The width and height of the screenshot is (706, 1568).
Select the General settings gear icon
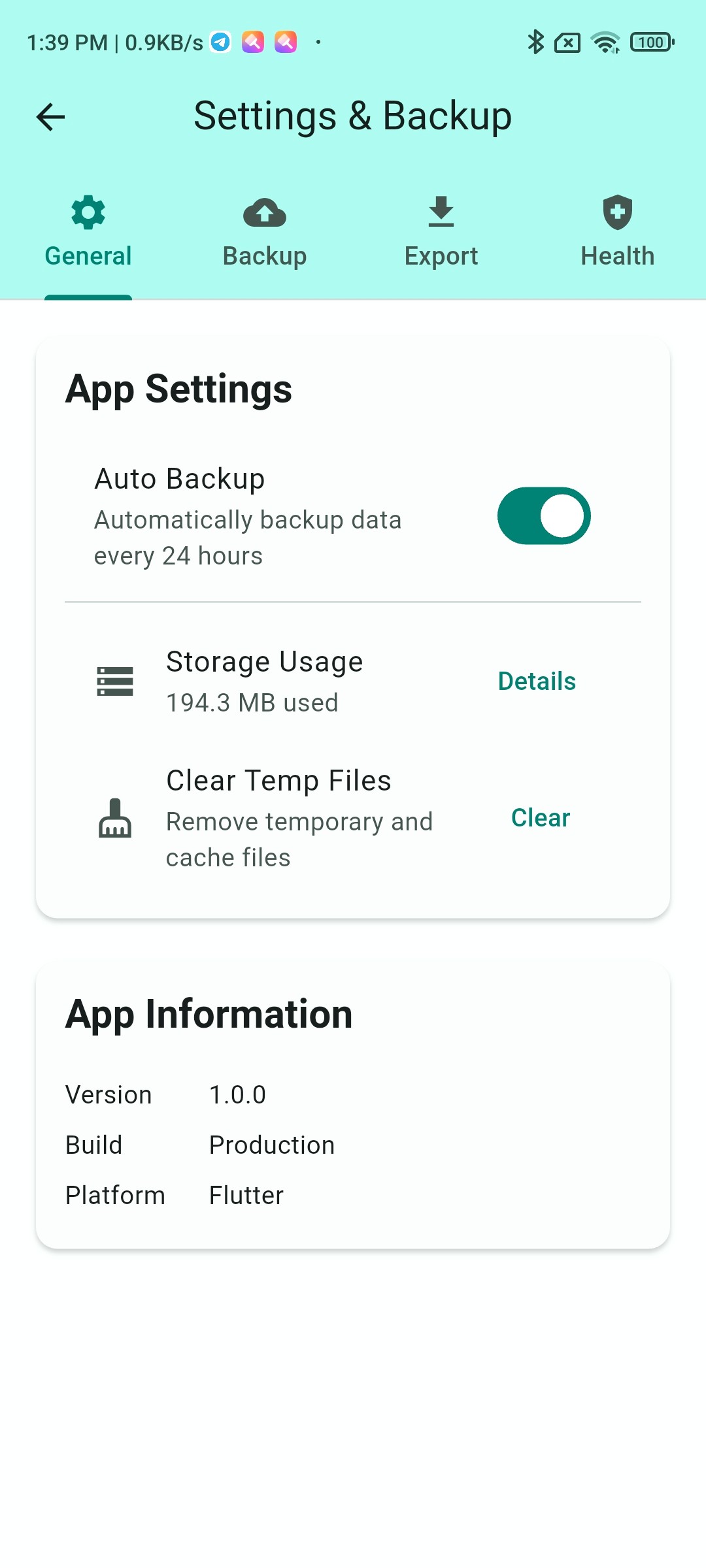click(x=88, y=212)
